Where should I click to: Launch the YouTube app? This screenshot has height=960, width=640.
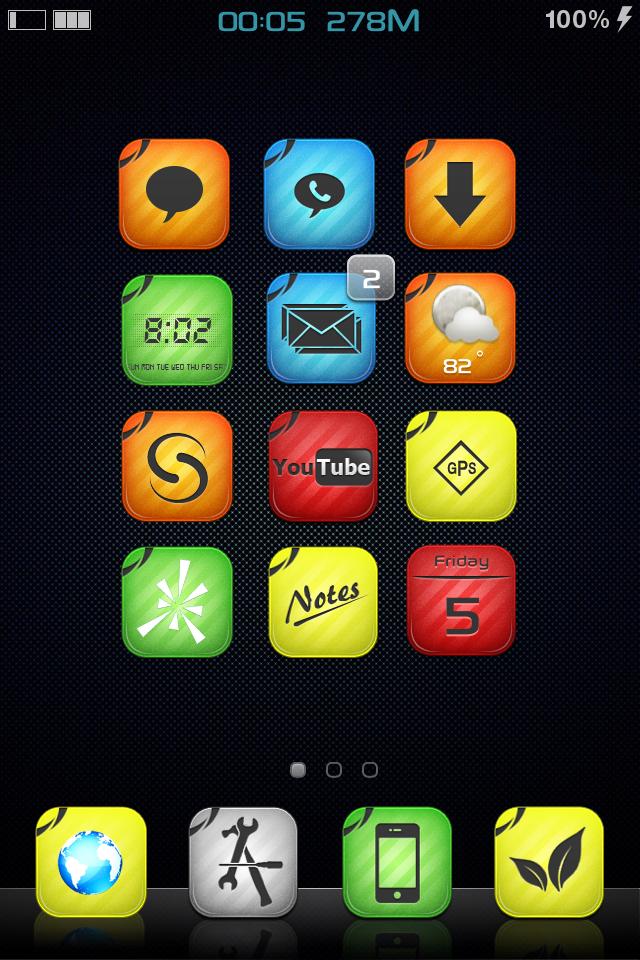tap(322, 465)
